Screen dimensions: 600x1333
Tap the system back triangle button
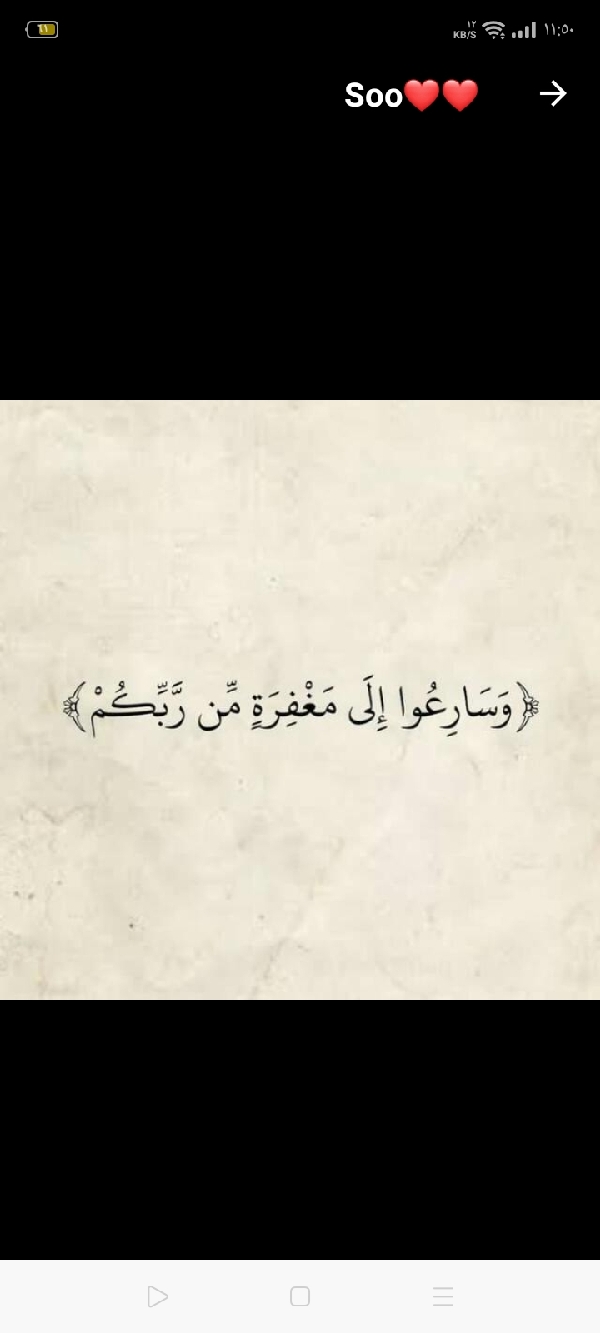pos(157,1297)
